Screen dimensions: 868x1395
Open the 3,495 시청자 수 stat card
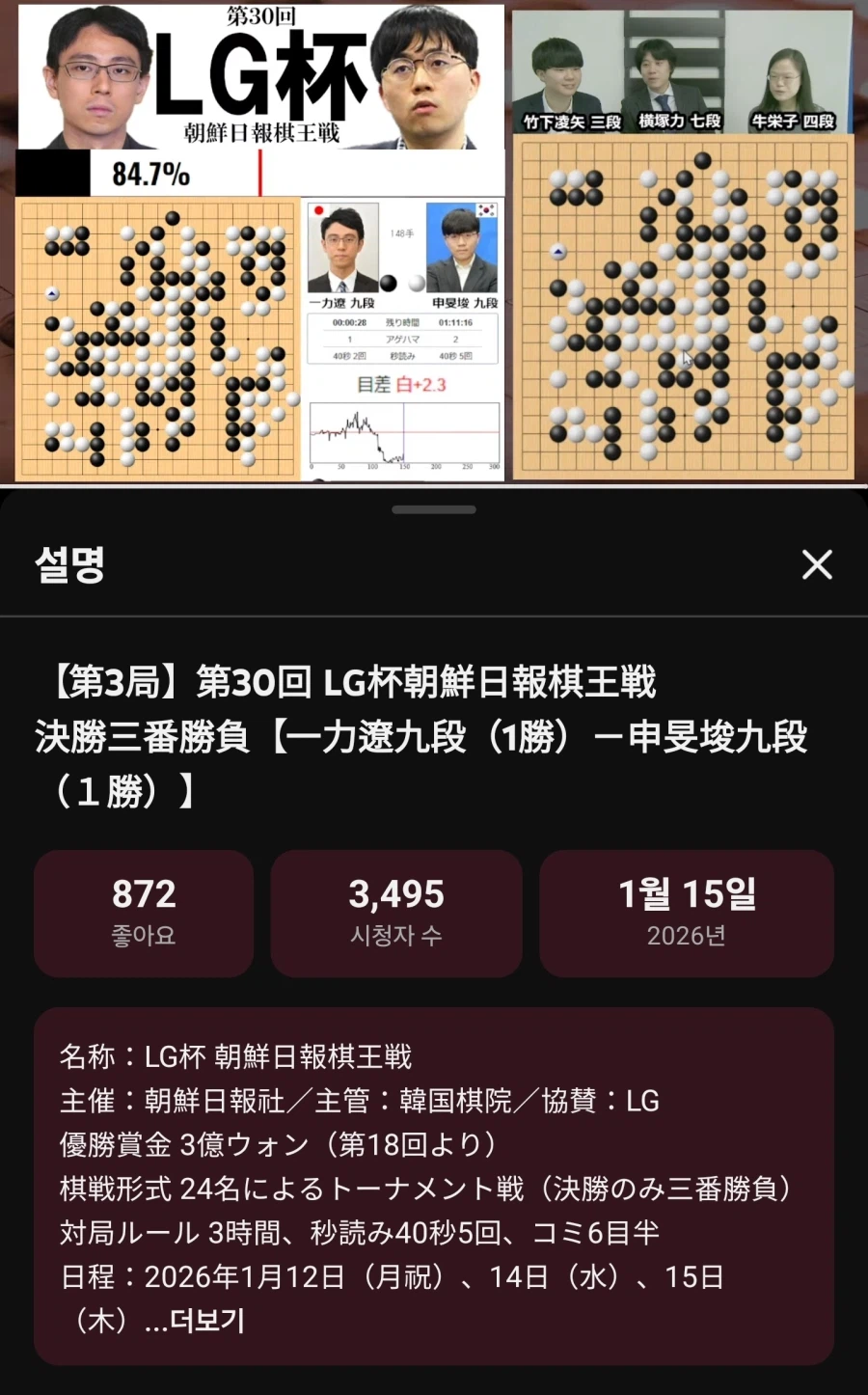(x=396, y=913)
